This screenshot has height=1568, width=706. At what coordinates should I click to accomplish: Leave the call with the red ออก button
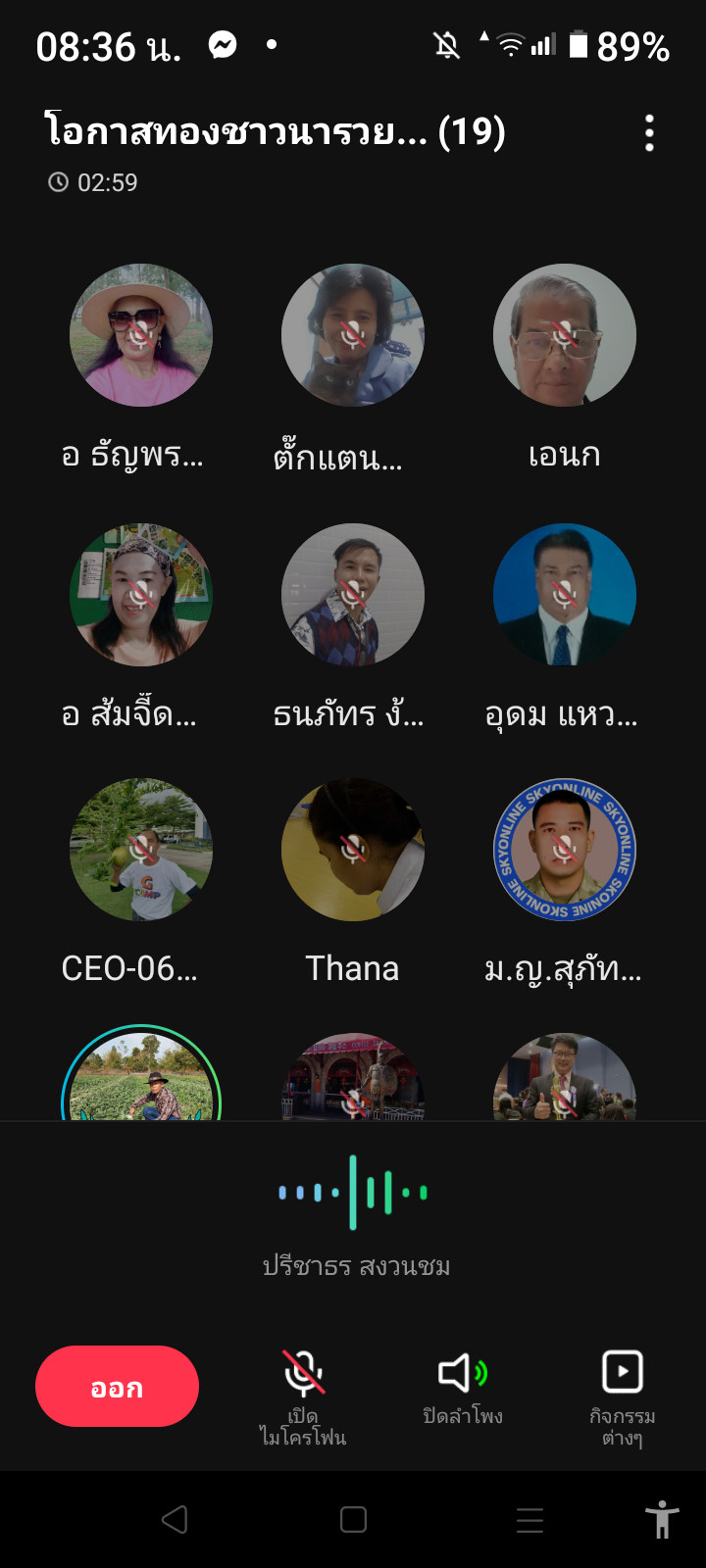[x=117, y=1386]
